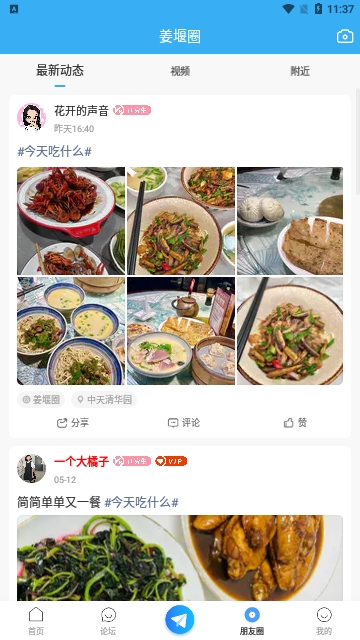
Task: Open the camera icon in the header
Action: click(x=345, y=36)
